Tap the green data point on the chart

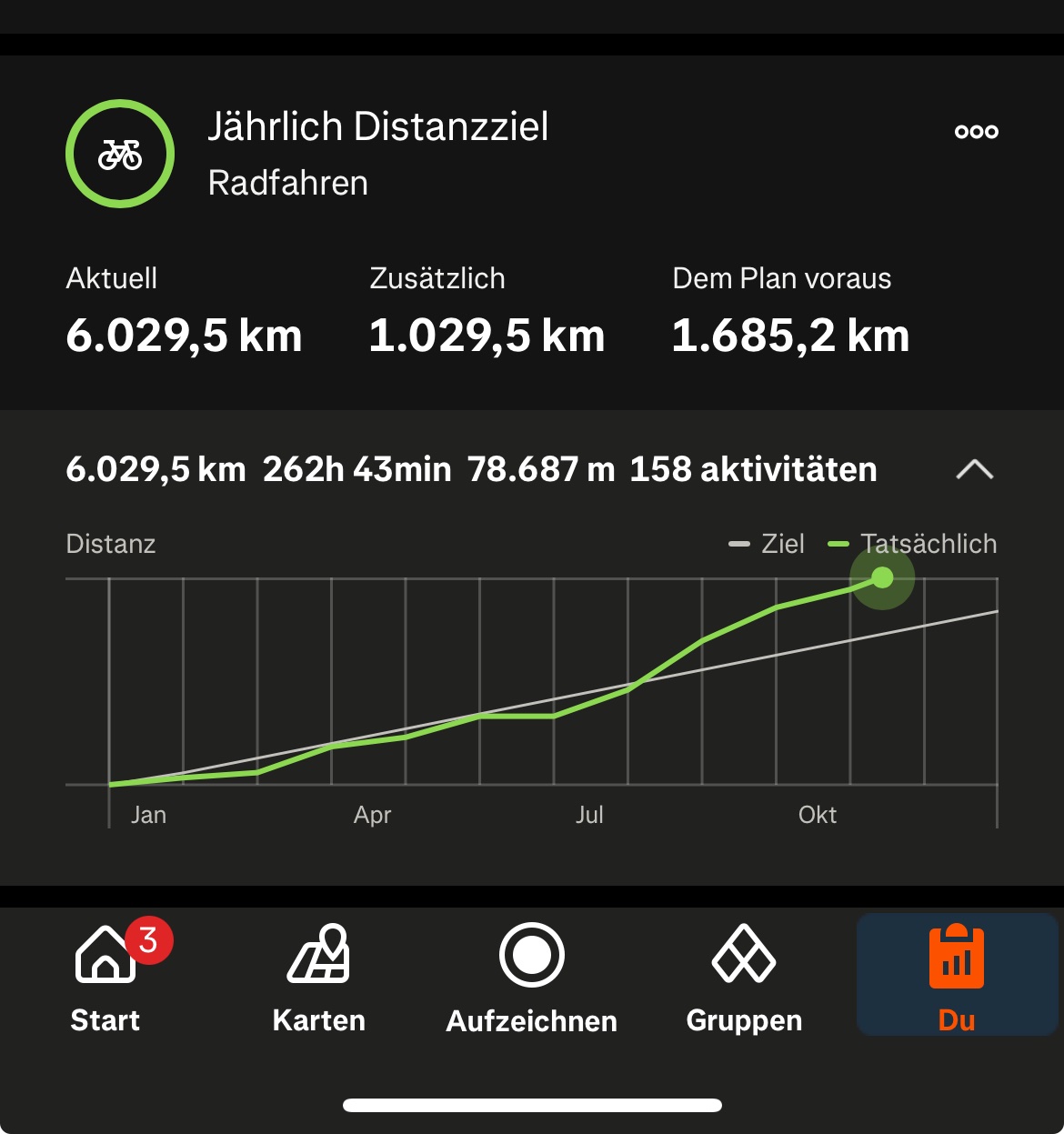(882, 578)
